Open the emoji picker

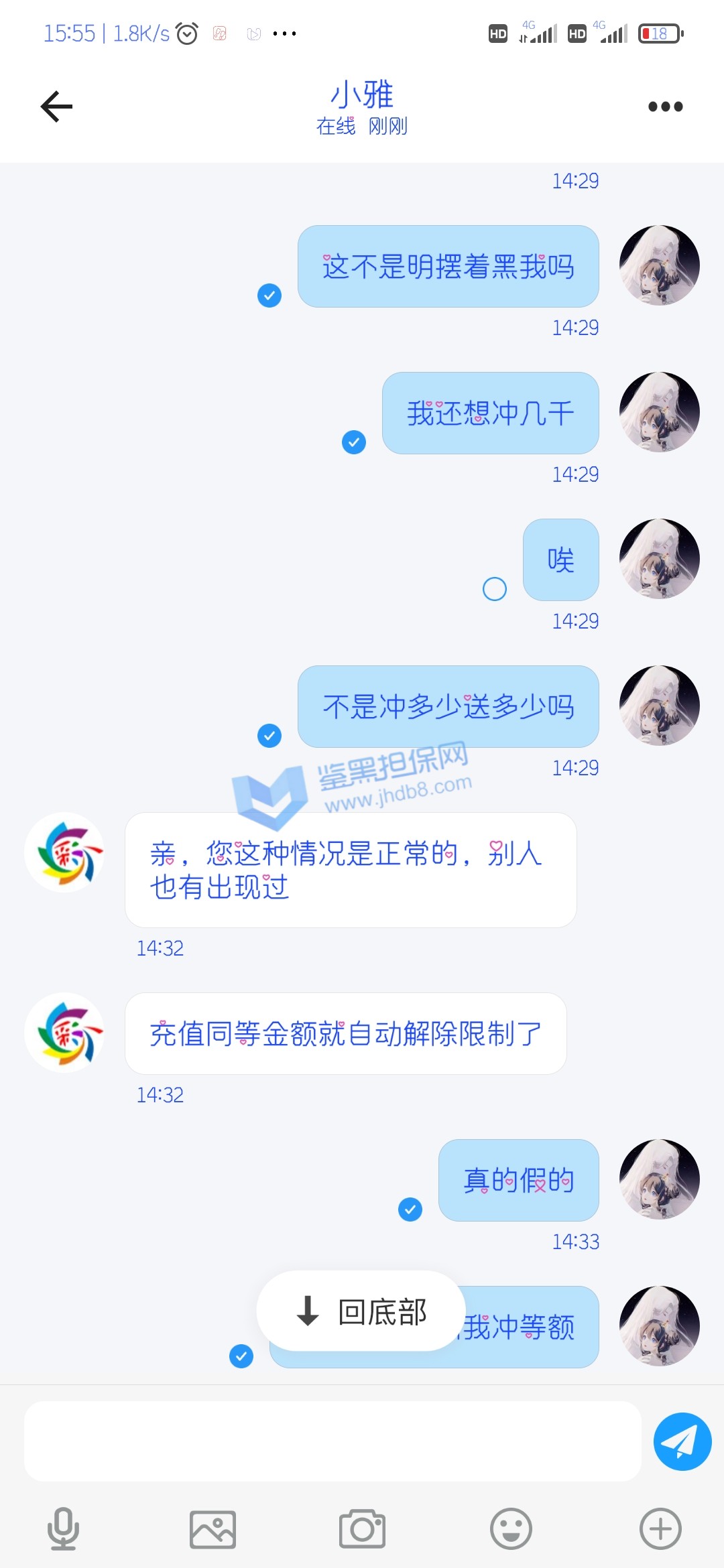[x=511, y=1529]
